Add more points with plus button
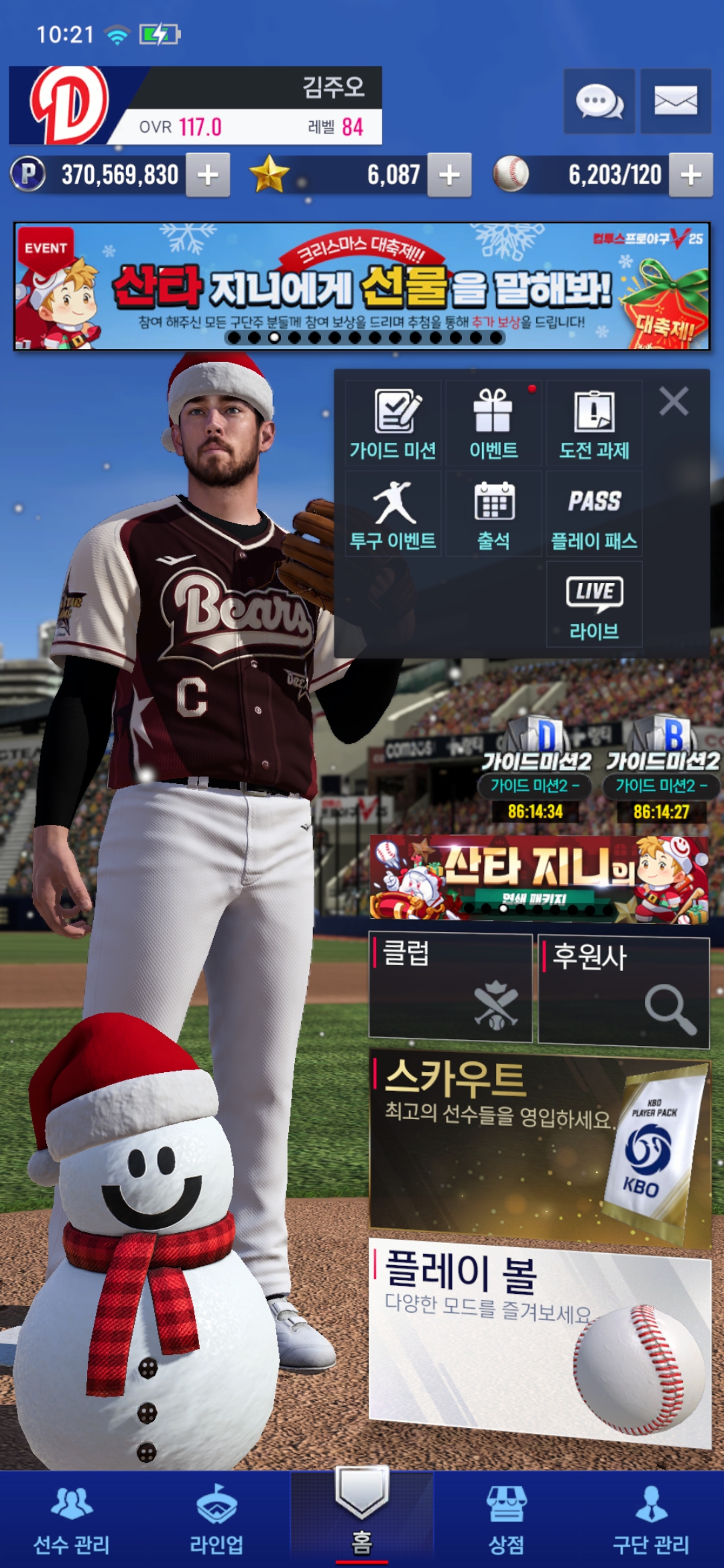Image resolution: width=724 pixels, height=1568 pixels. (208, 175)
